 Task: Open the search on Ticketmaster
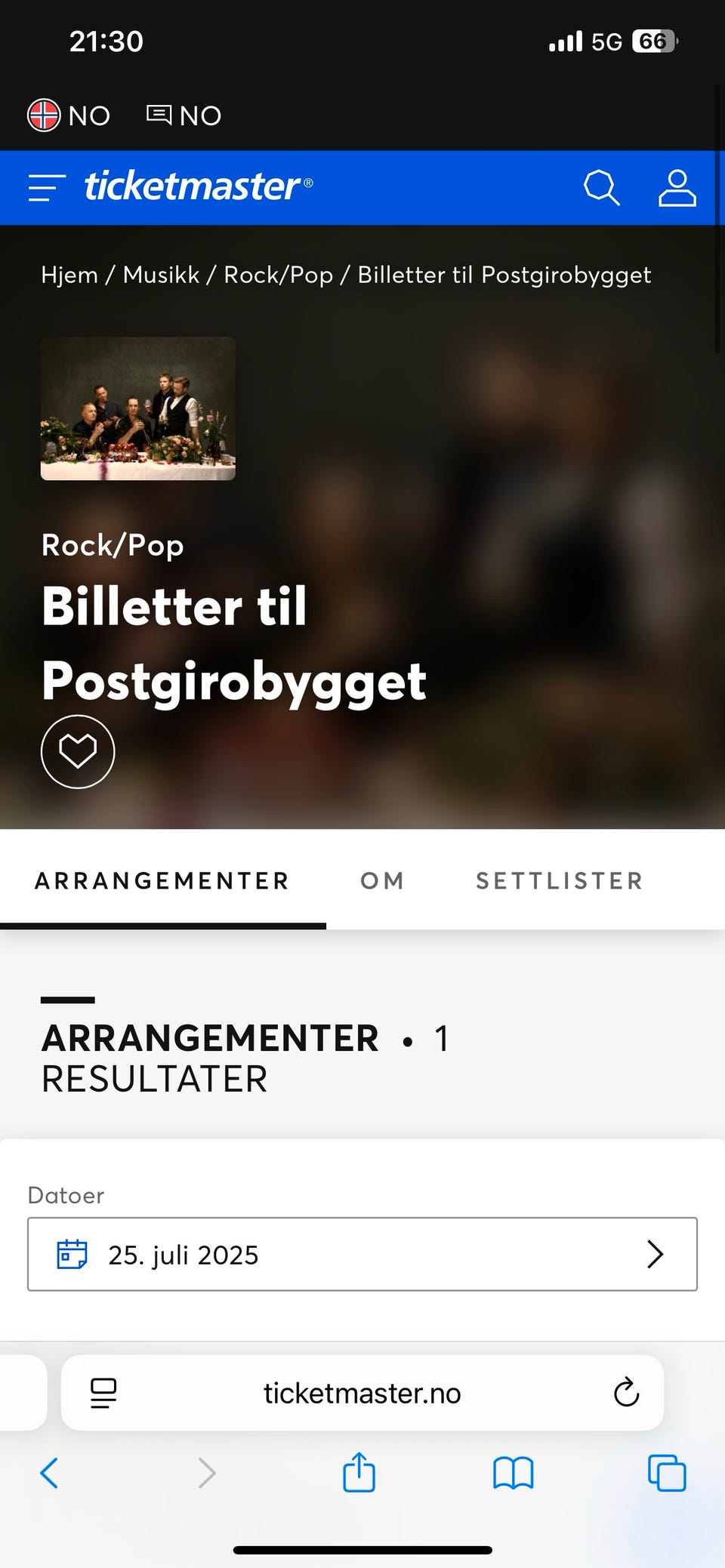(600, 188)
